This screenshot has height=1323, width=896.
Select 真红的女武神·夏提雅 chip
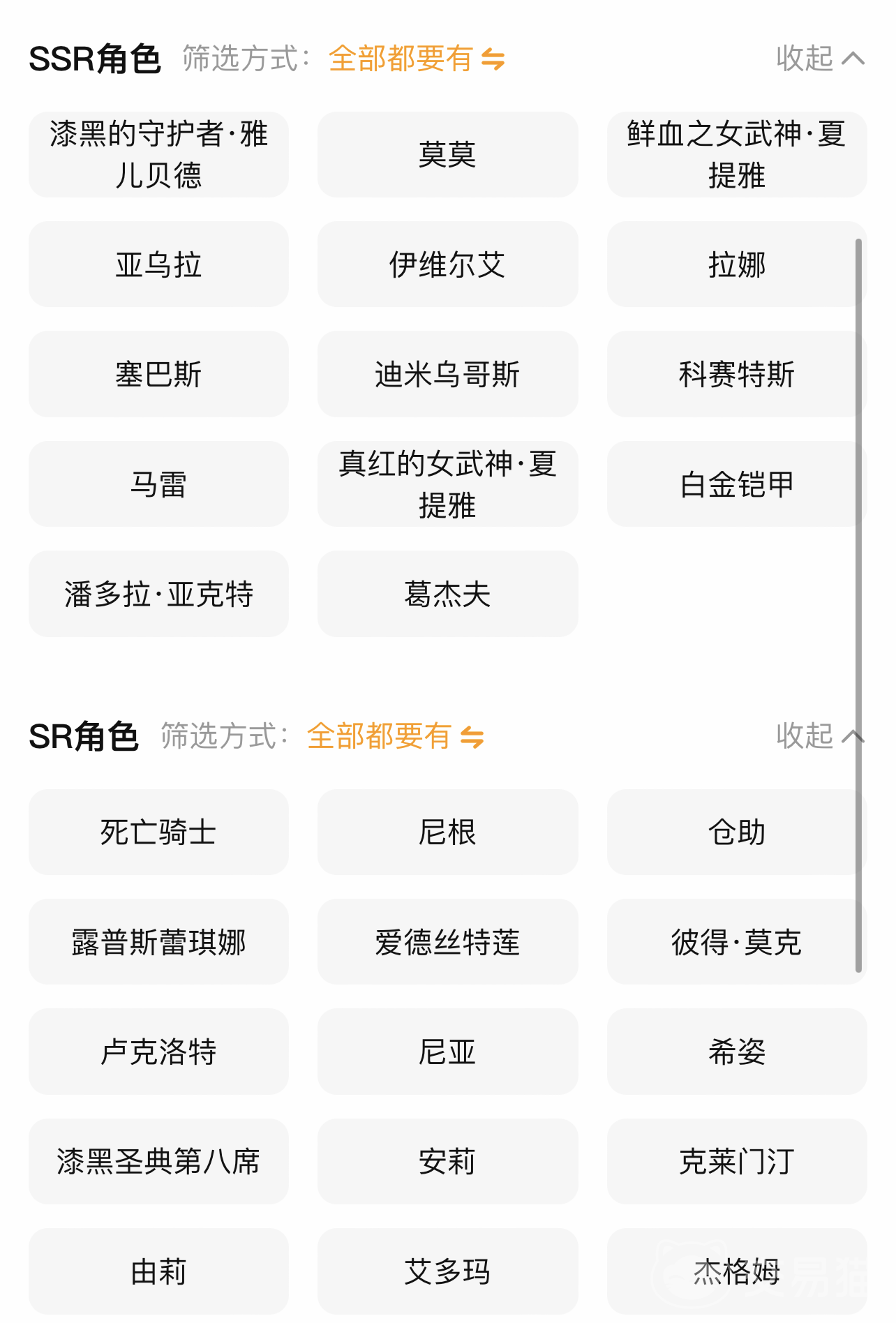point(447,484)
